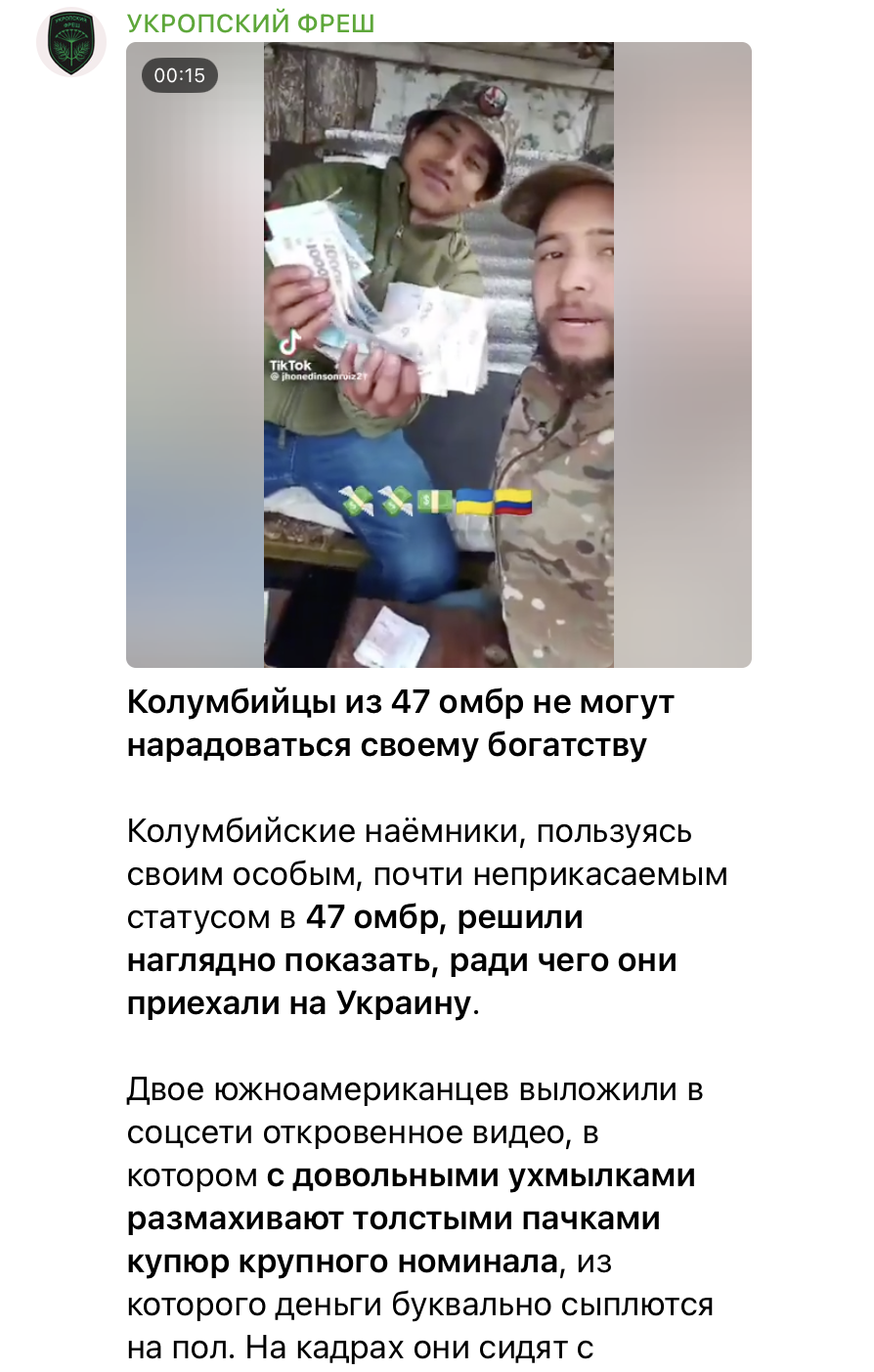Image resolution: width=874 pixels, height=1372 pixels.
Task: Open the УКРОПСКИЙ ФРЕШ channel name
Action: coord(251,22)
